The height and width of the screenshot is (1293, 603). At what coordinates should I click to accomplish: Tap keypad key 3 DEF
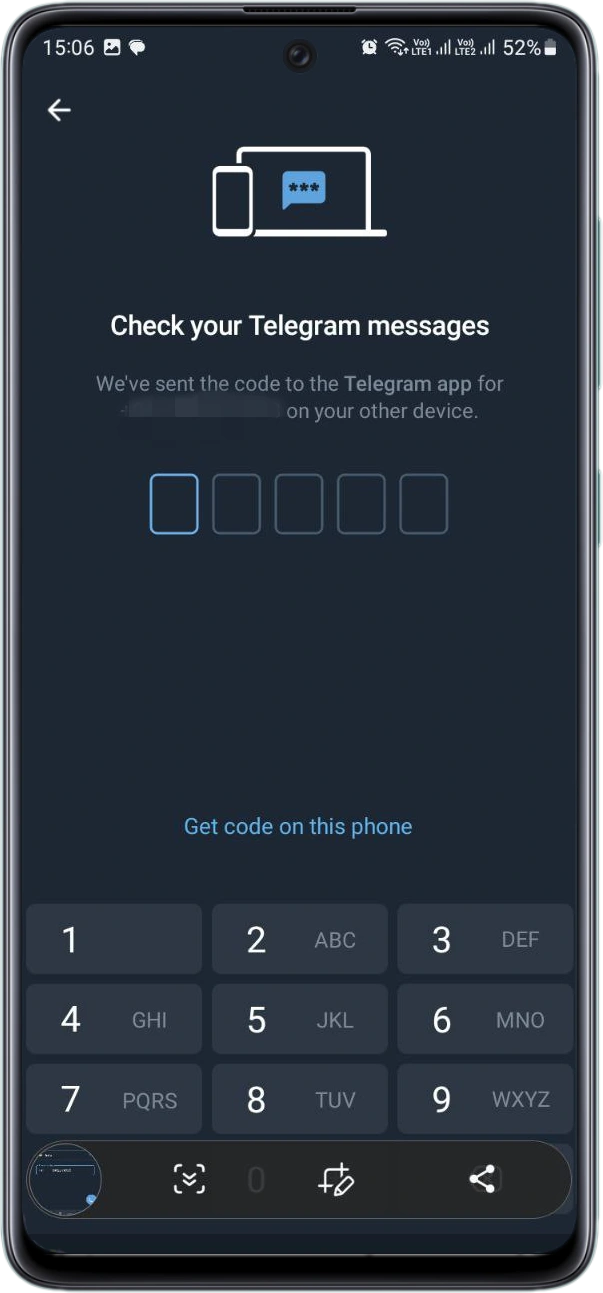coord(485,939)
